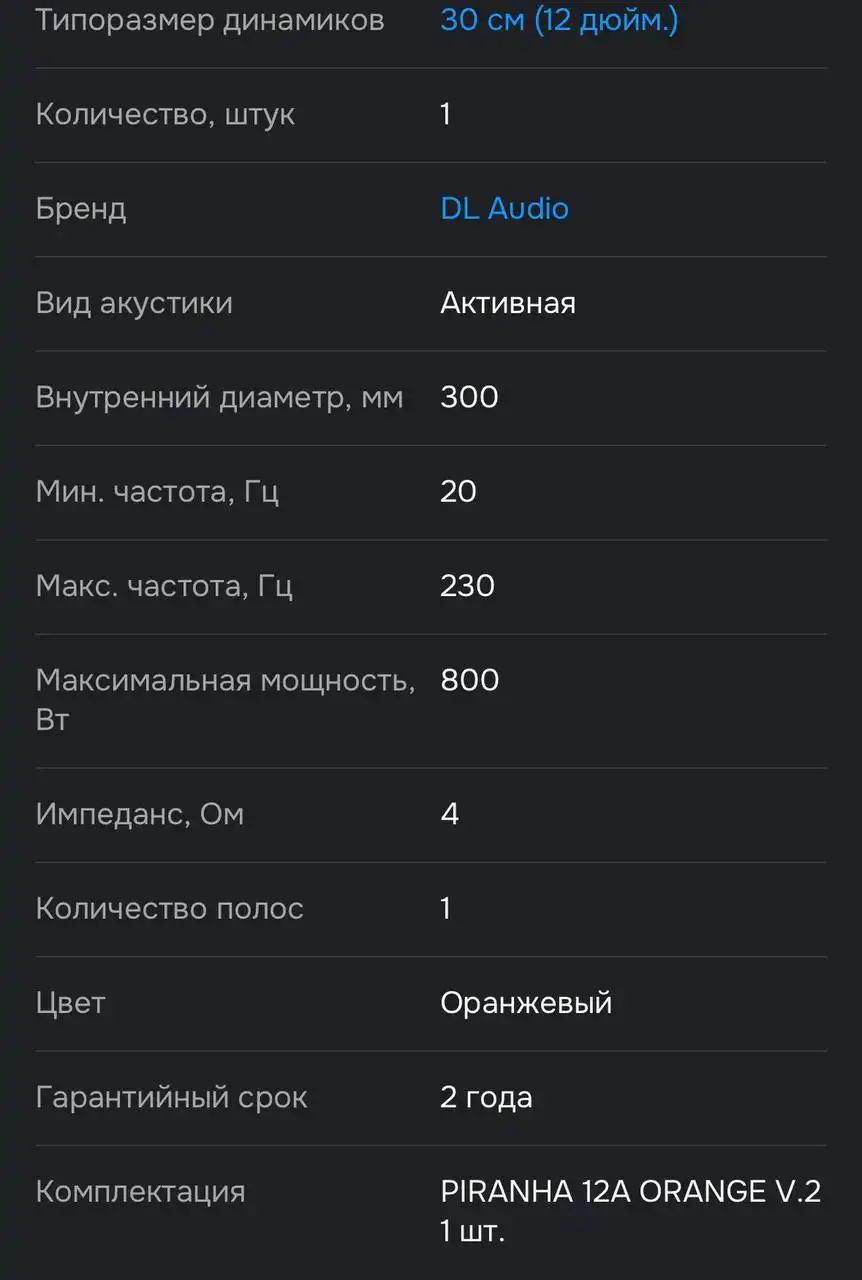Image resolution: width=862 pixels, height=1280 pixels.
Task: Click the color value 'Оранжевый'
Action: 526,1002
